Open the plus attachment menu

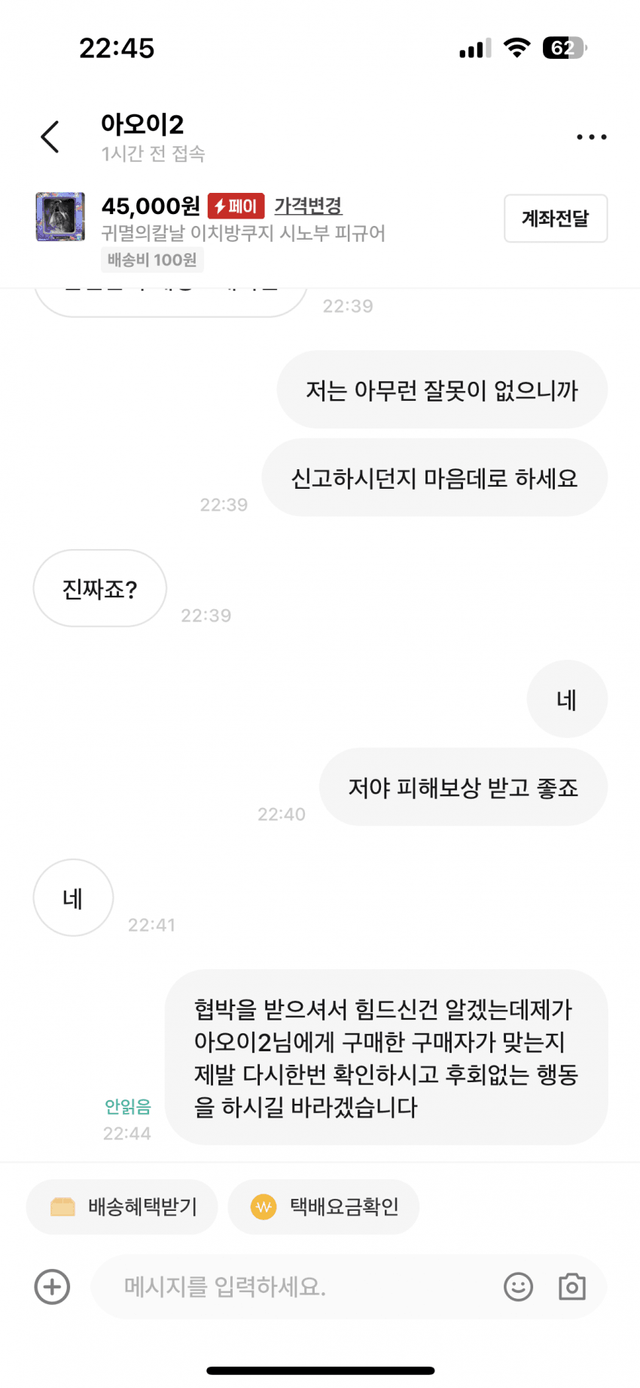pyautogui.click(x=52, y=1286)
